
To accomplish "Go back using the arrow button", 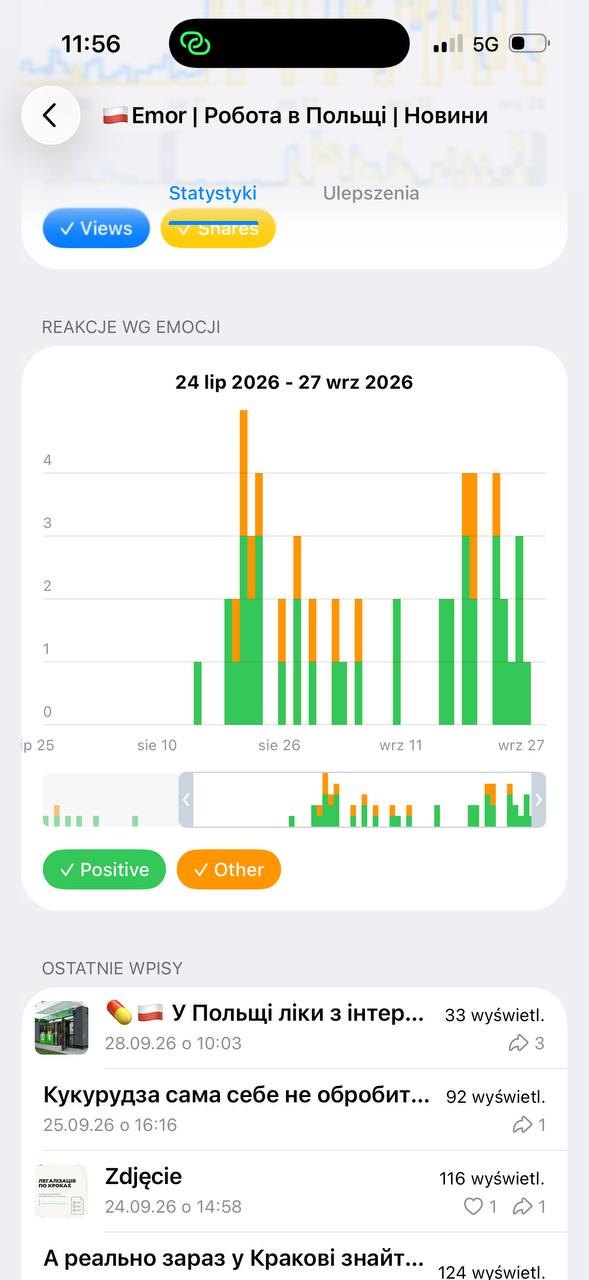I will [x=50, y=115].
